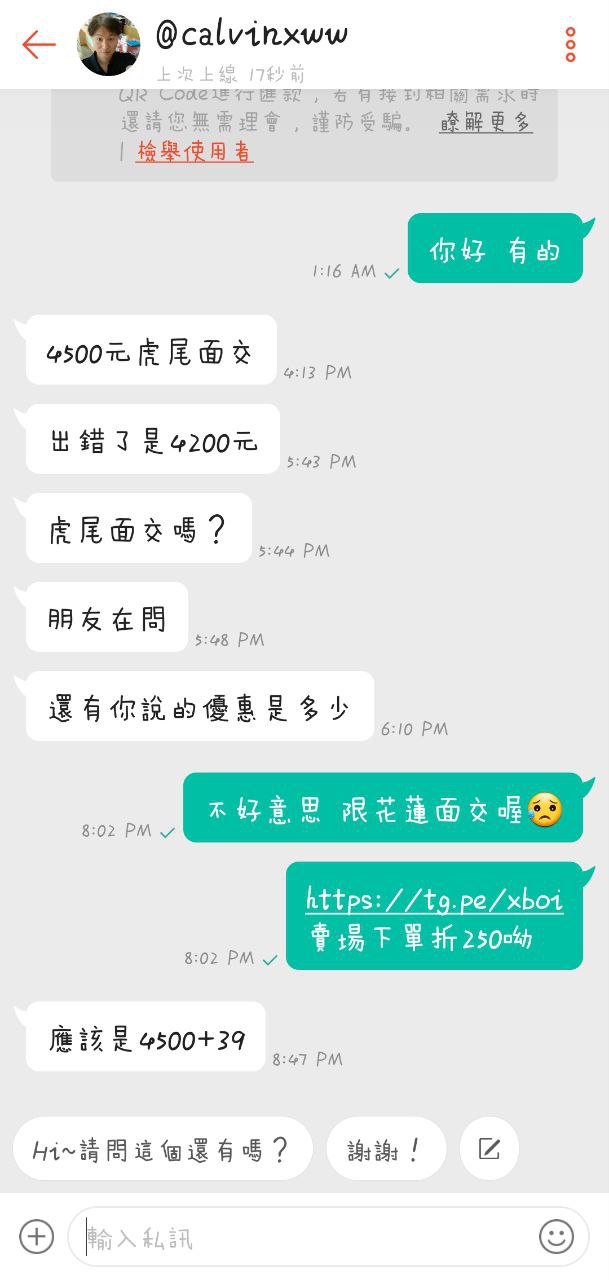Go back using the orange arrow
This screenshot has height=1280, width=609.
click(x=39, y=44)
